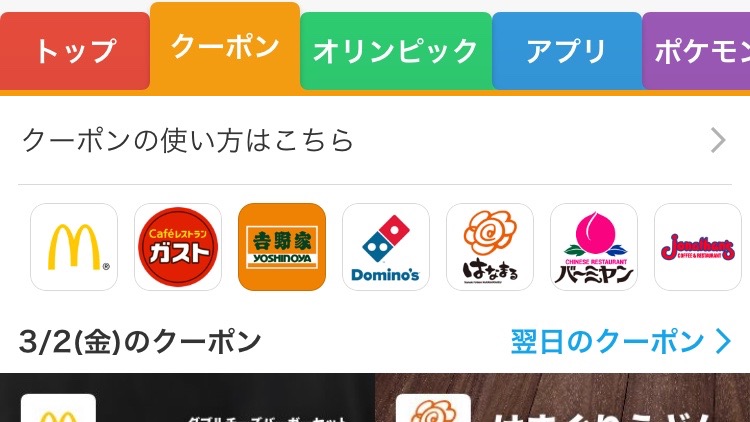
Task: Show McDonald's coupons
Action: 74,247
